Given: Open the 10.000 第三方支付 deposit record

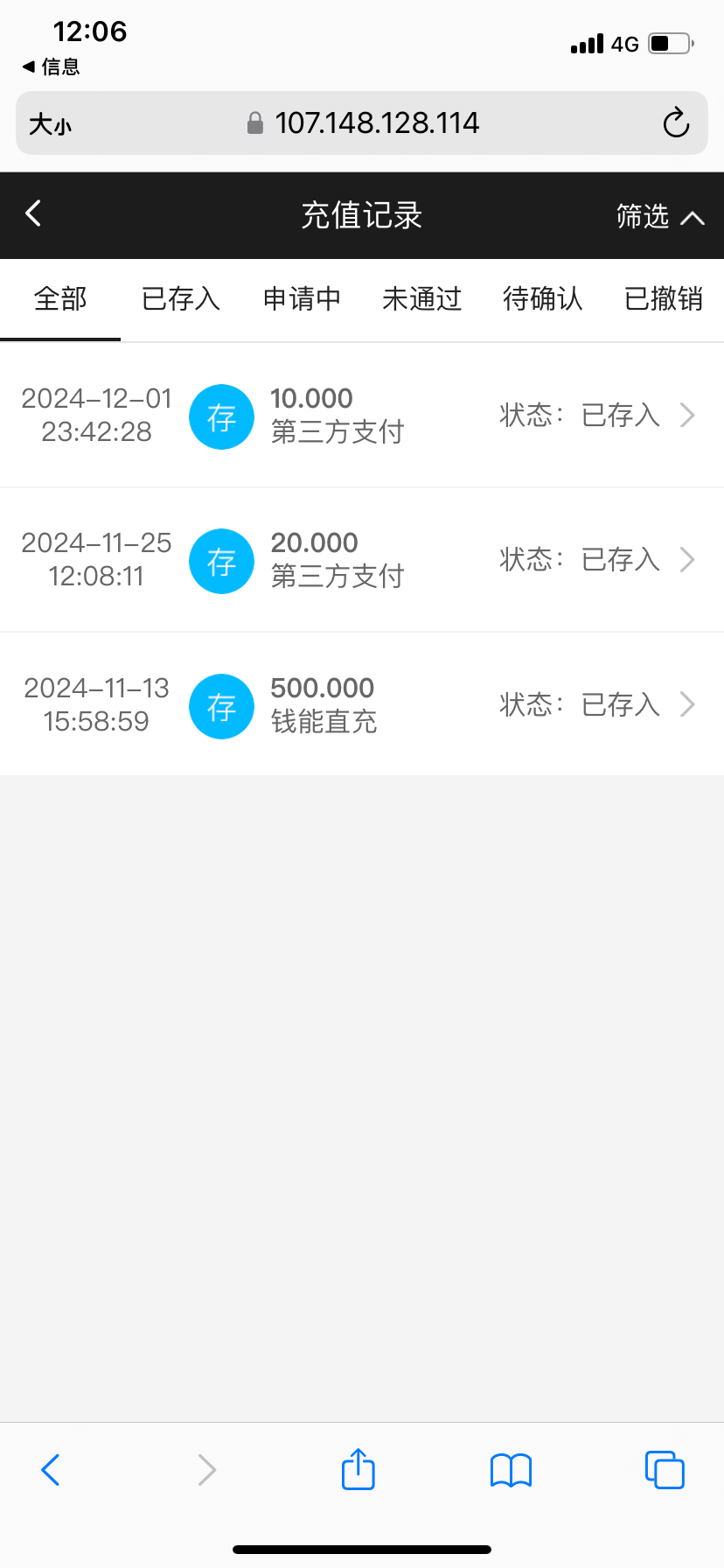Looking at the screenshot, I should click(x=362, y=416).
